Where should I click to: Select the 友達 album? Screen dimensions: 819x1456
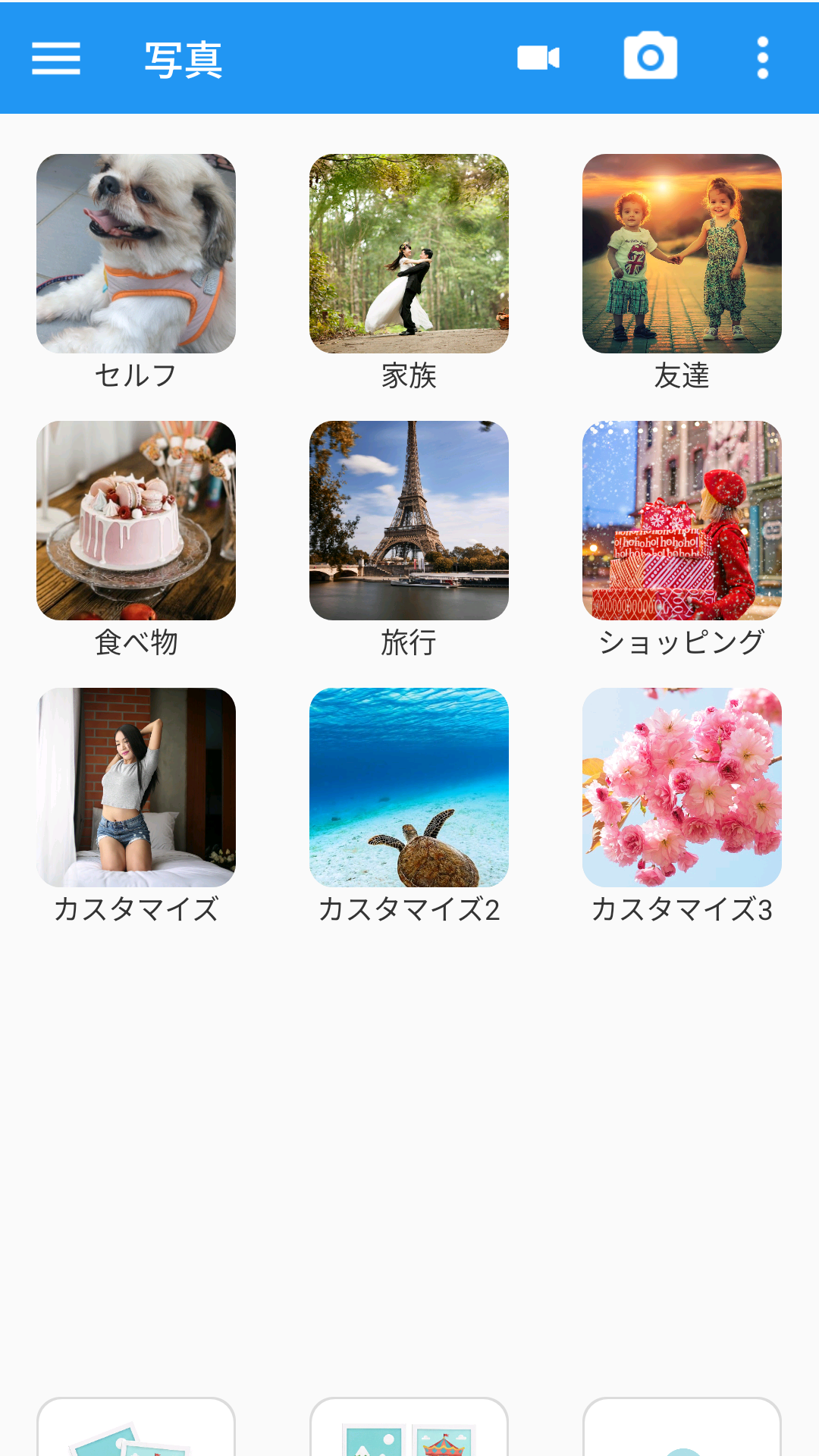pyautogui.click(x=682, y=254)
